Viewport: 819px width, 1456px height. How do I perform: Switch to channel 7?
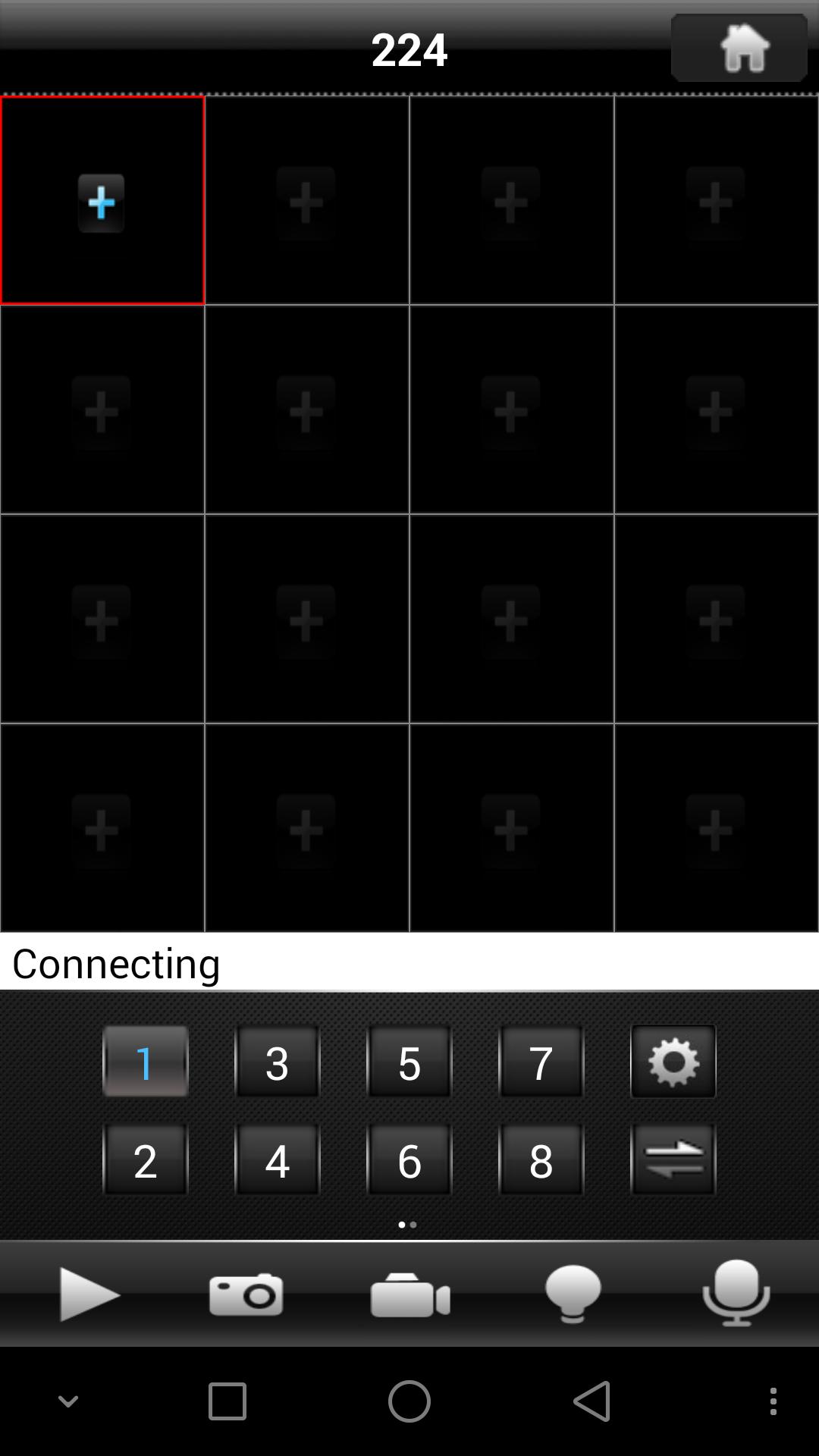point(541,1062)
